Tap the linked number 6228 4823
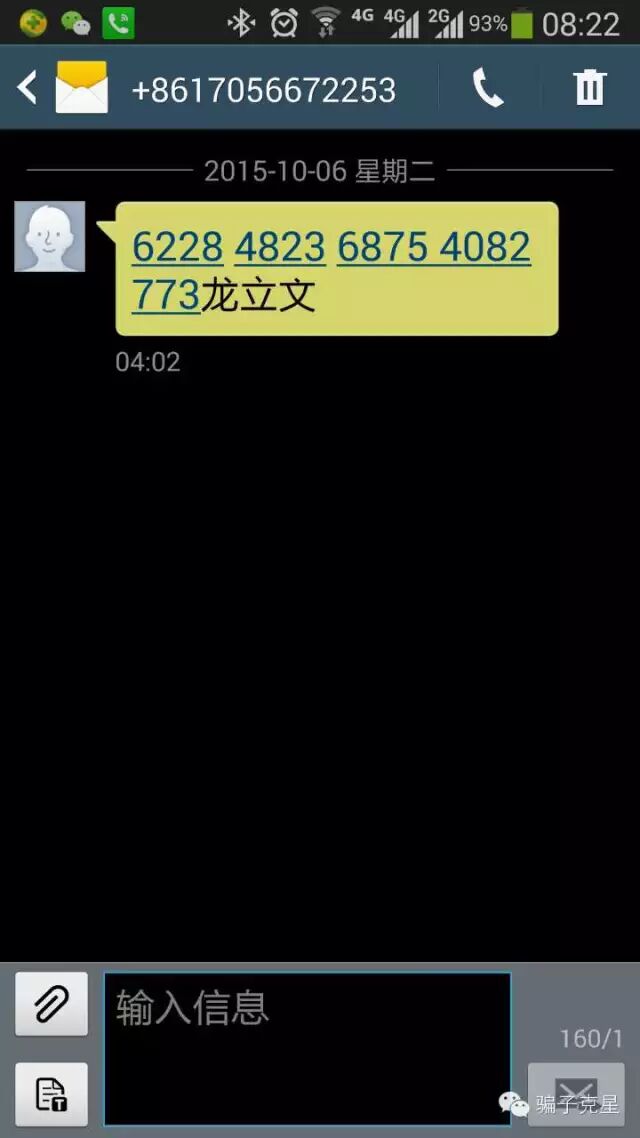Viewport: 640px width, 1138px height. coord(228,247)
